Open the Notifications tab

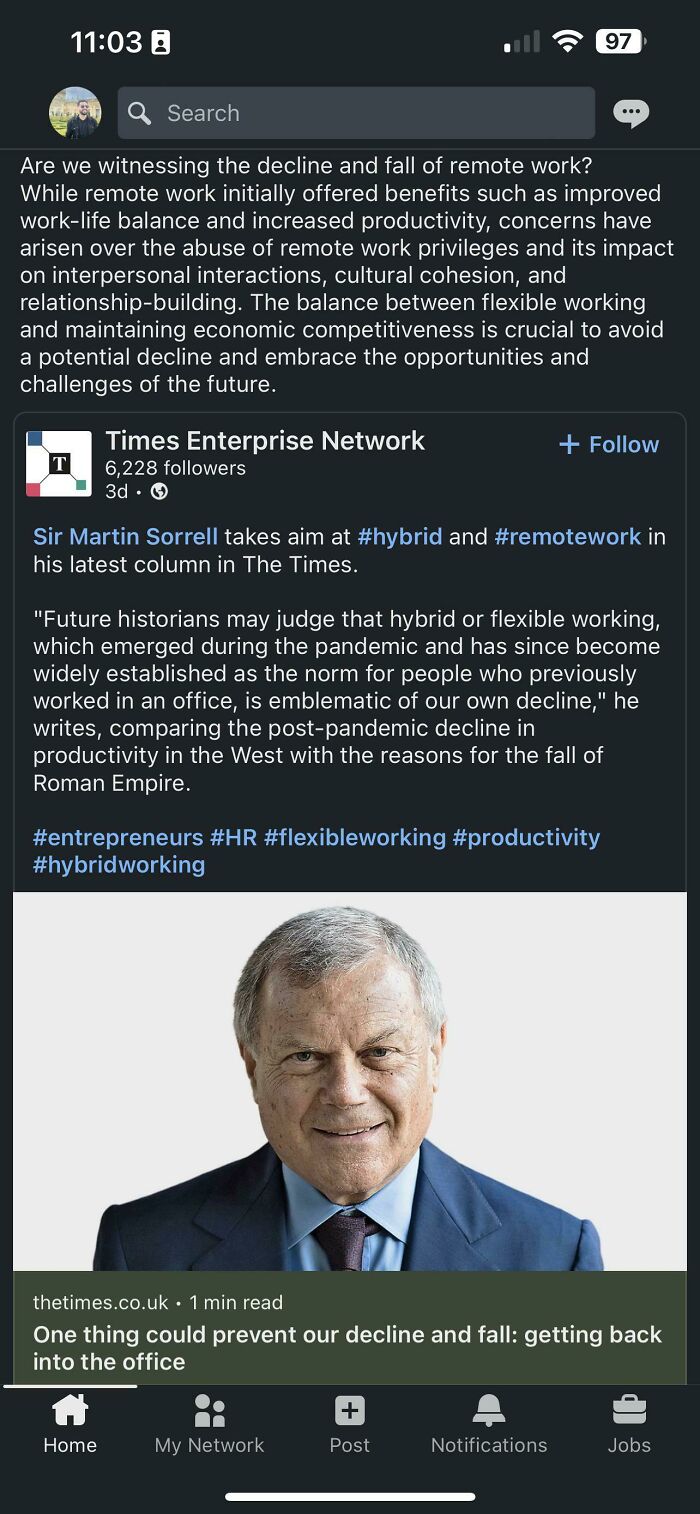pos(489,1424)
